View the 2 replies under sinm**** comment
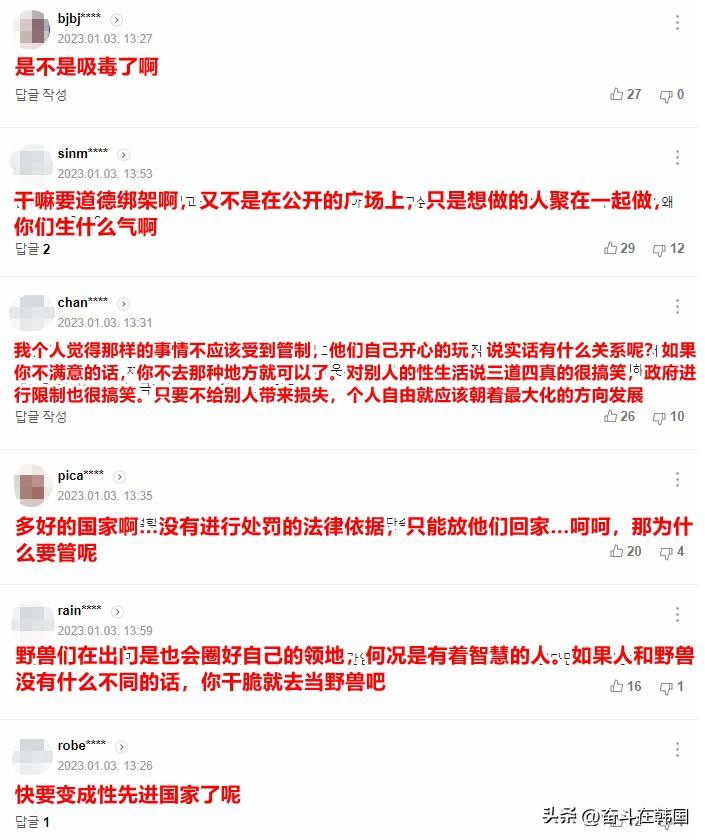This screenshot has width=705, height=840. coord(33,249)
